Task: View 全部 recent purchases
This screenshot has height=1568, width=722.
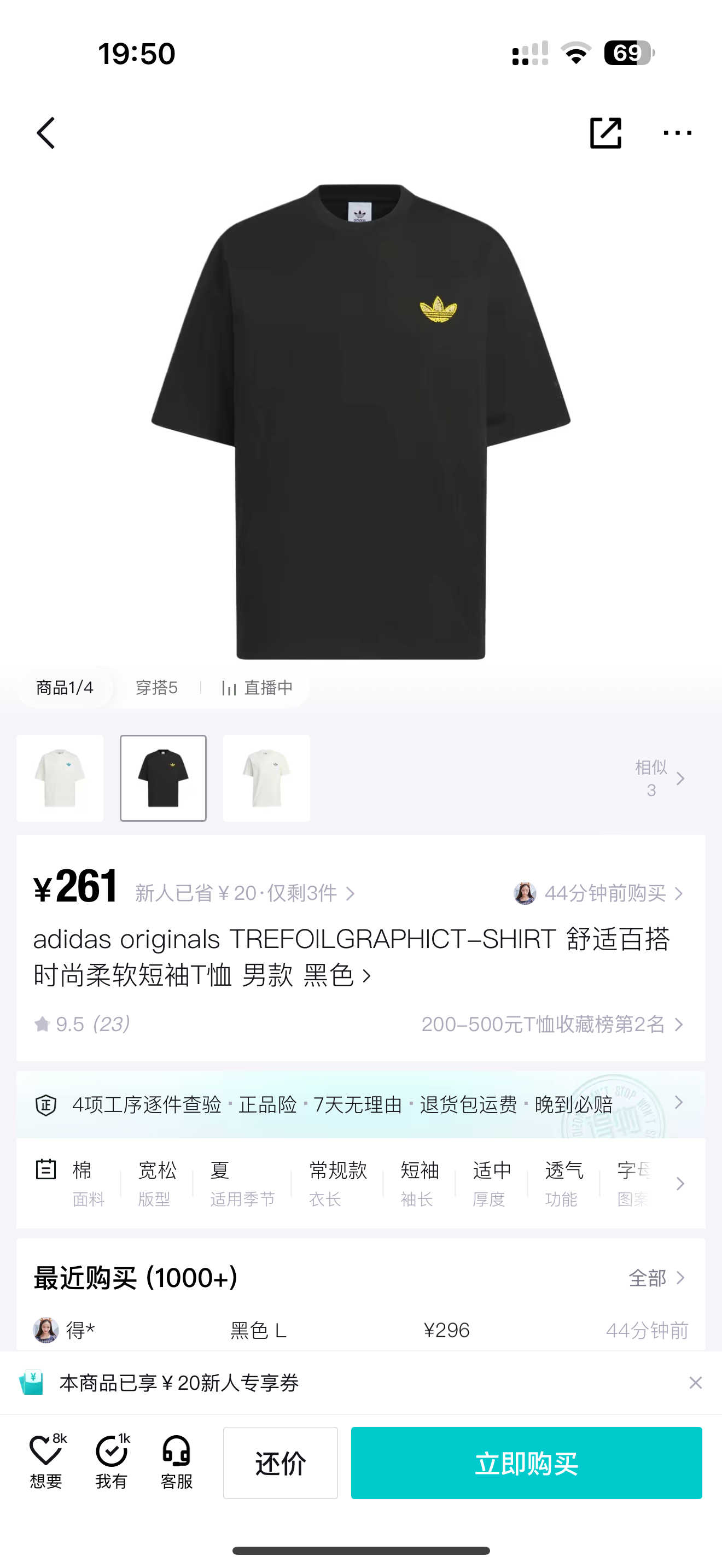Action: pos(657,1278)
